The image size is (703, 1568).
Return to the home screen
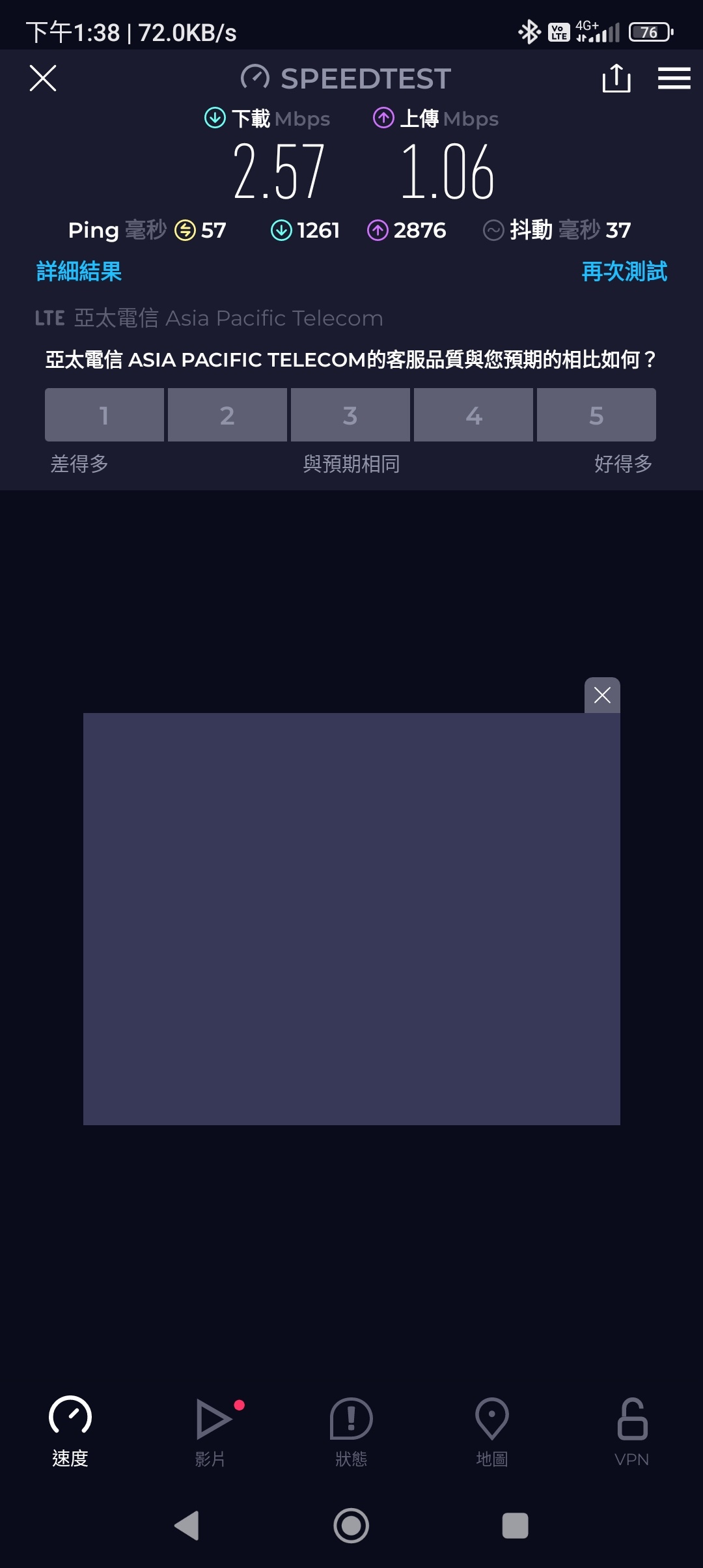351,1526
